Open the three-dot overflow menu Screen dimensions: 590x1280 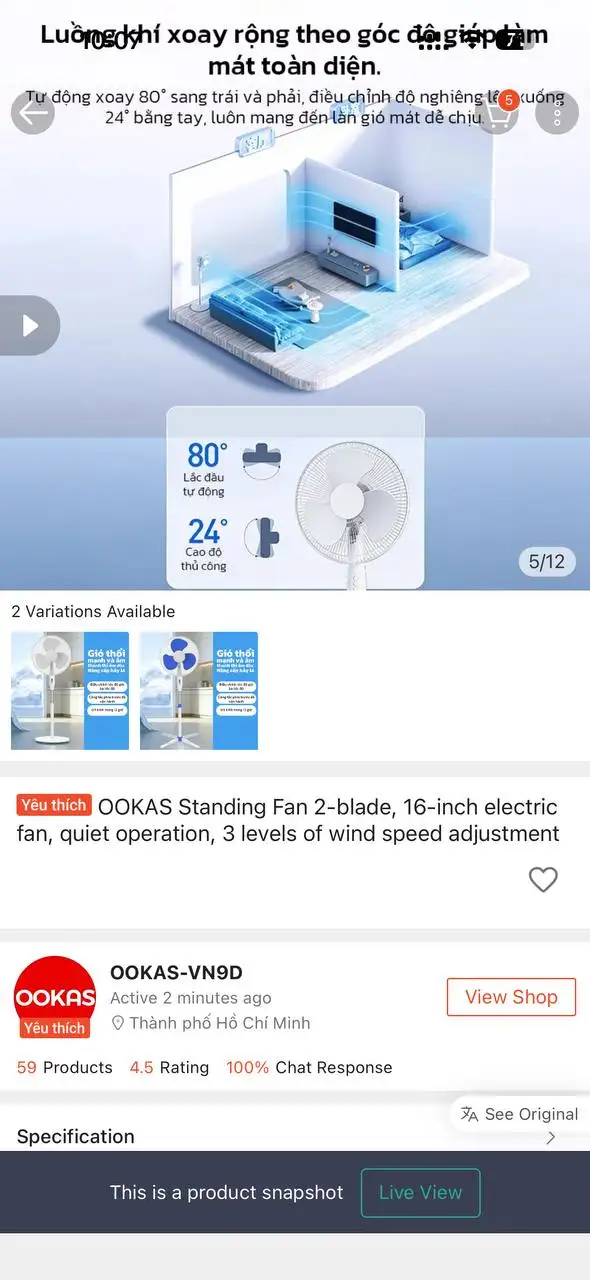pyautogui.click(x=557, y=112)
